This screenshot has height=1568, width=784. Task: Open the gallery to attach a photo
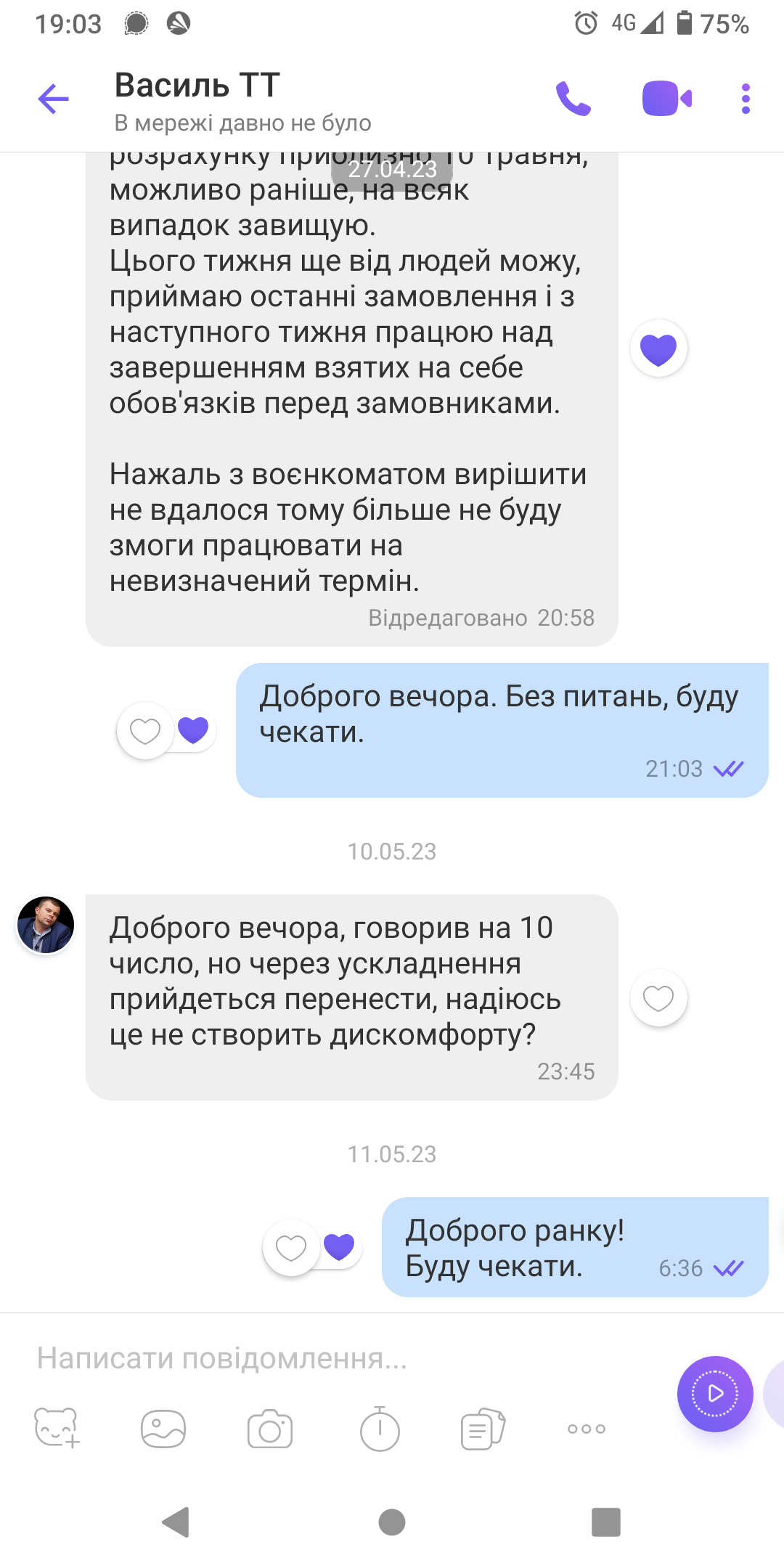pyautogui.click(x=163, y=1429)
